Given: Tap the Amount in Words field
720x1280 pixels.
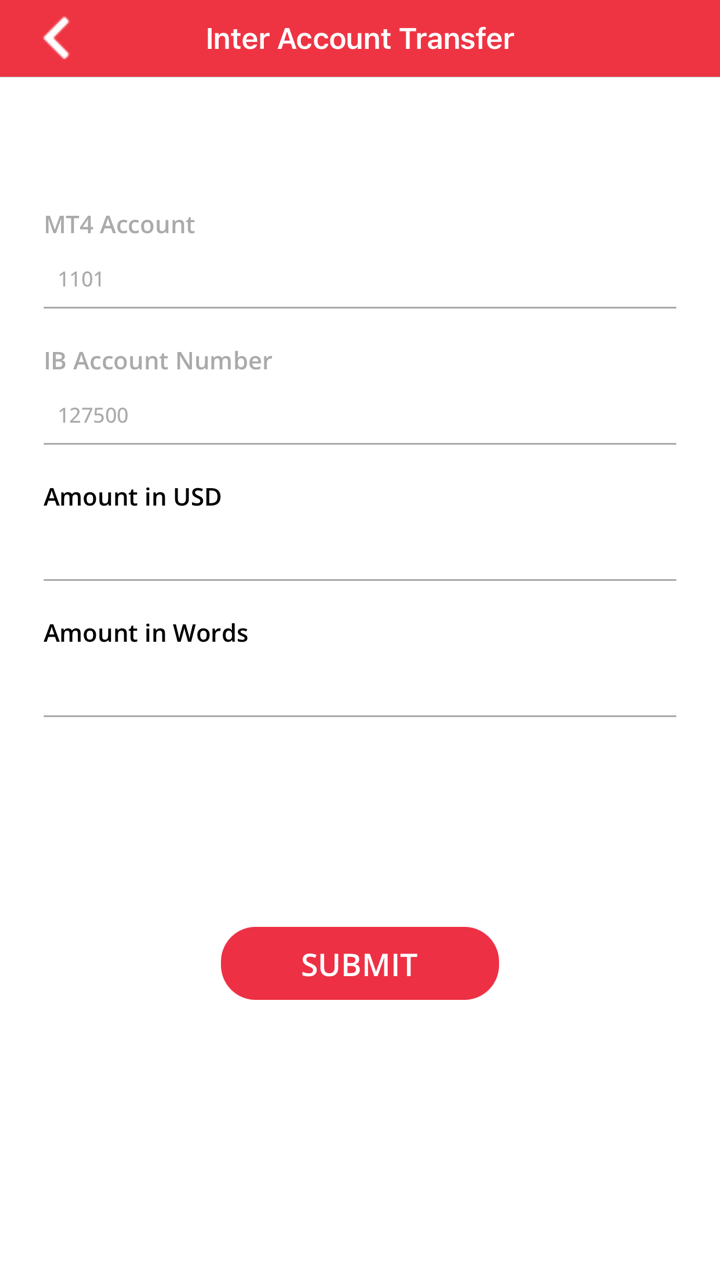Looking at the screenshot, I should [x=359, y=687].
